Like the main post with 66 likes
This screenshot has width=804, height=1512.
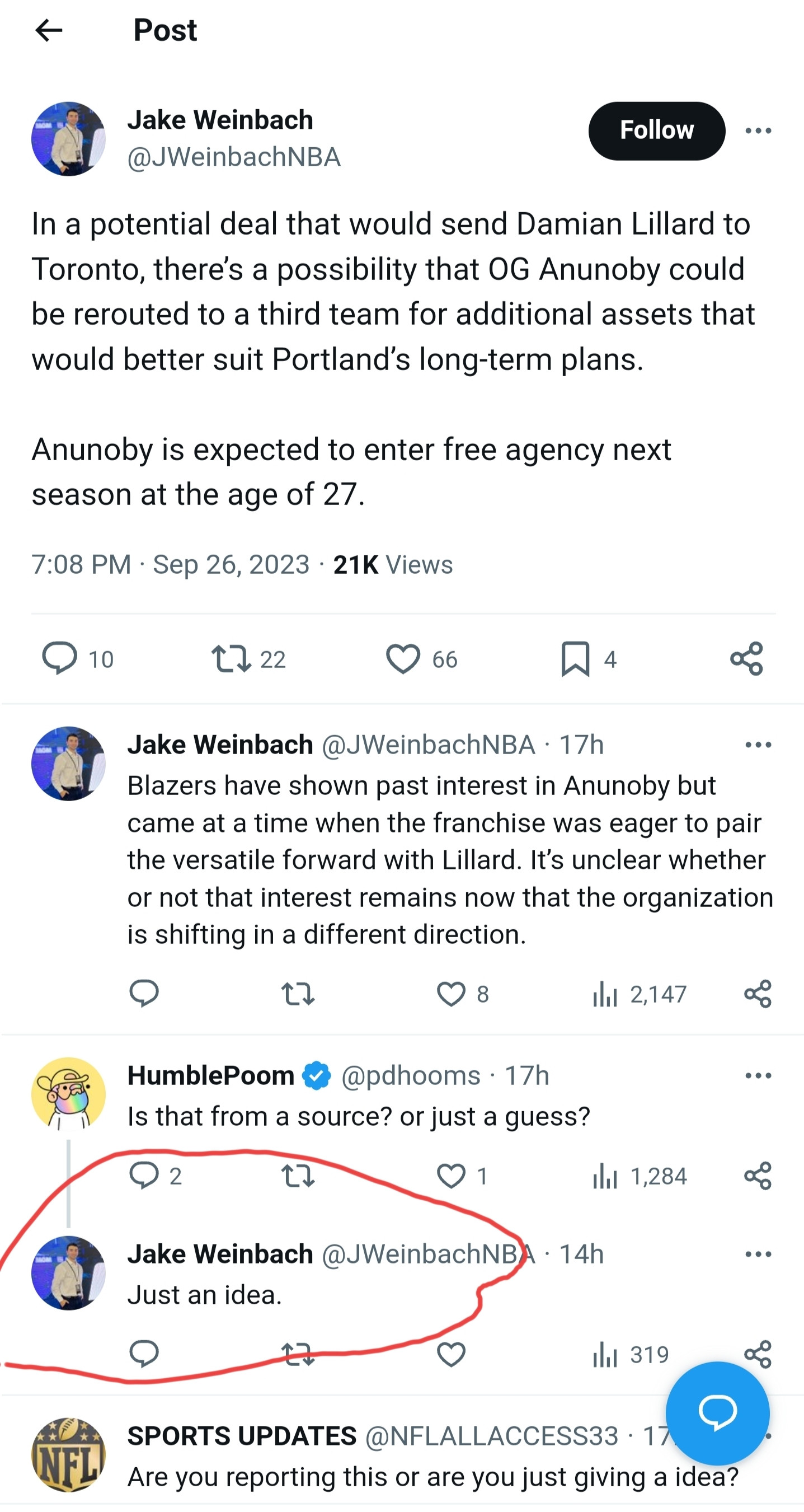pos(403,658)
